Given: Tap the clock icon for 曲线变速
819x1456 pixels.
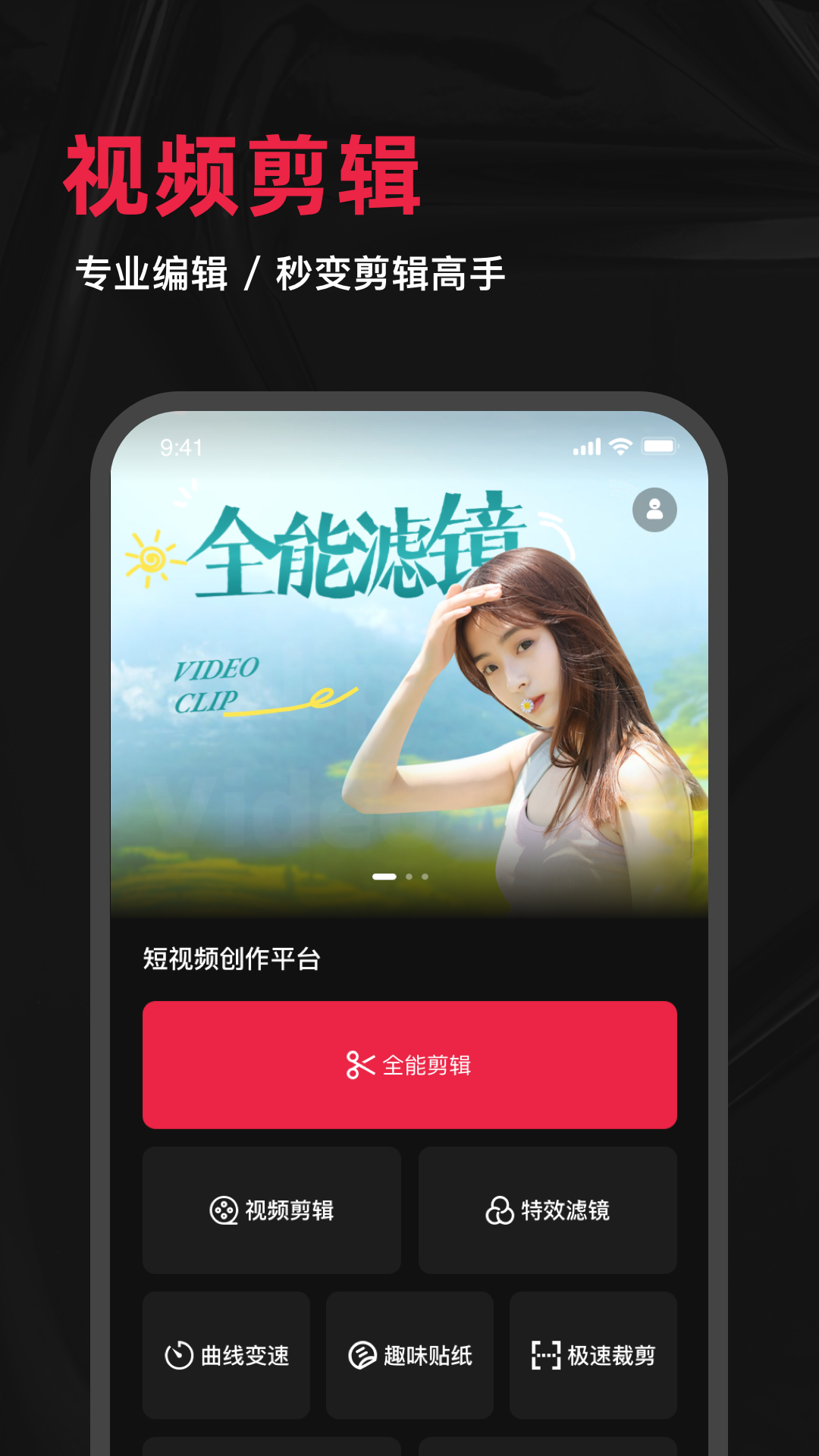Looking at the screenshot, I should coord(177,1357).
